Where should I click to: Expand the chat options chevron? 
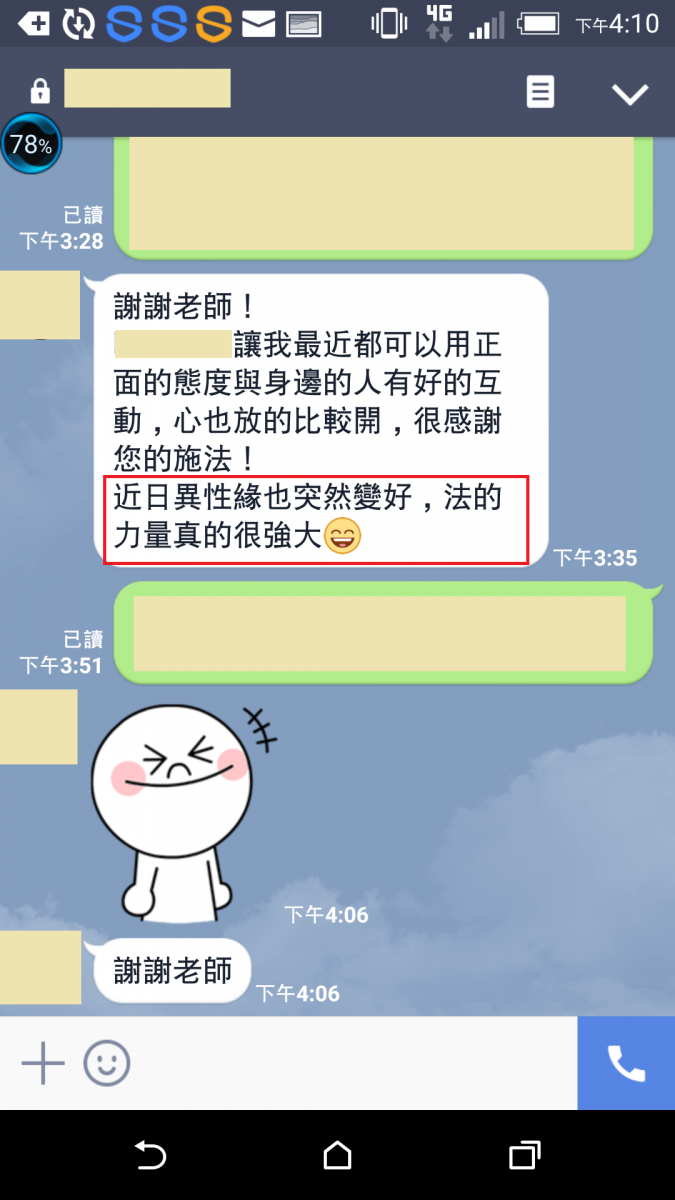pos(630,94)
